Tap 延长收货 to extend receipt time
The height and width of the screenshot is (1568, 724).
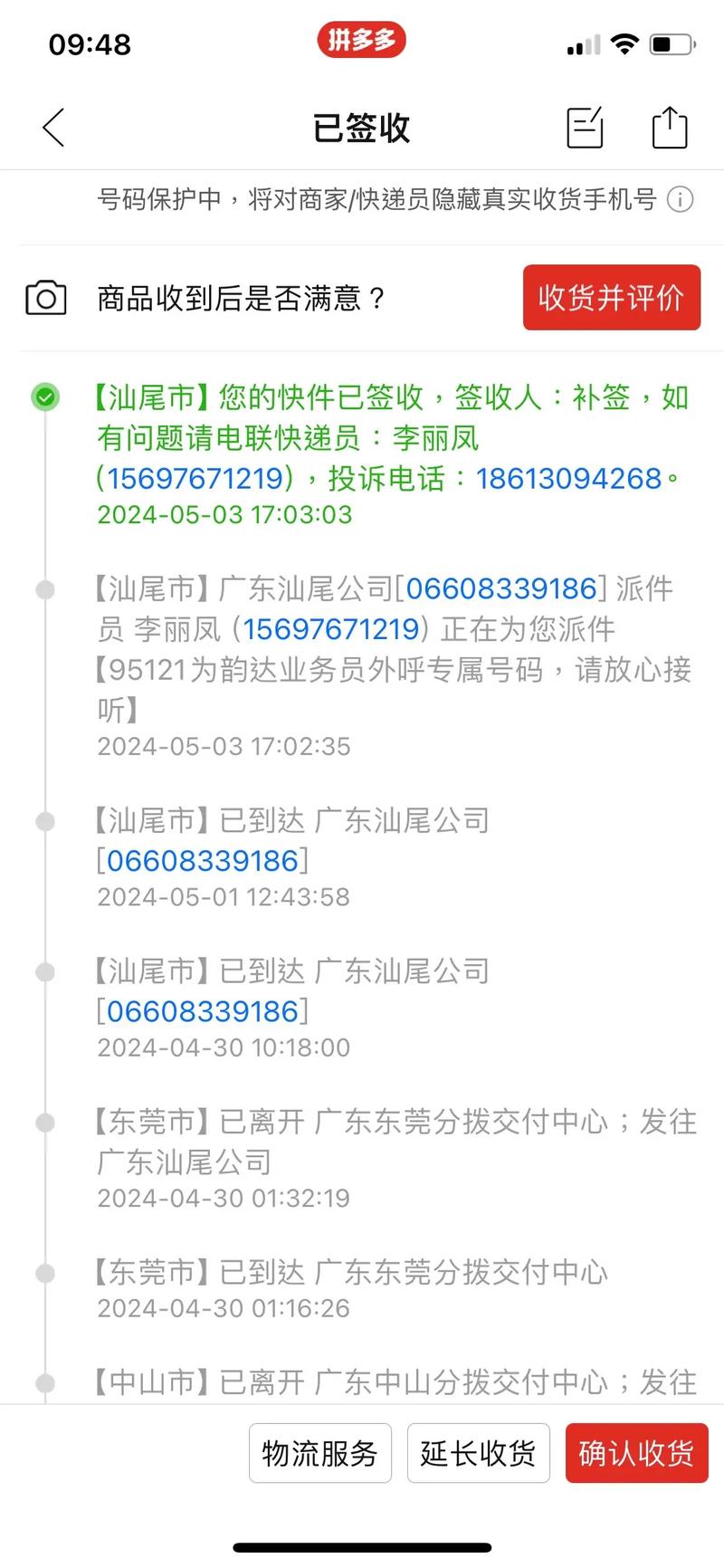pos(479,1452)
